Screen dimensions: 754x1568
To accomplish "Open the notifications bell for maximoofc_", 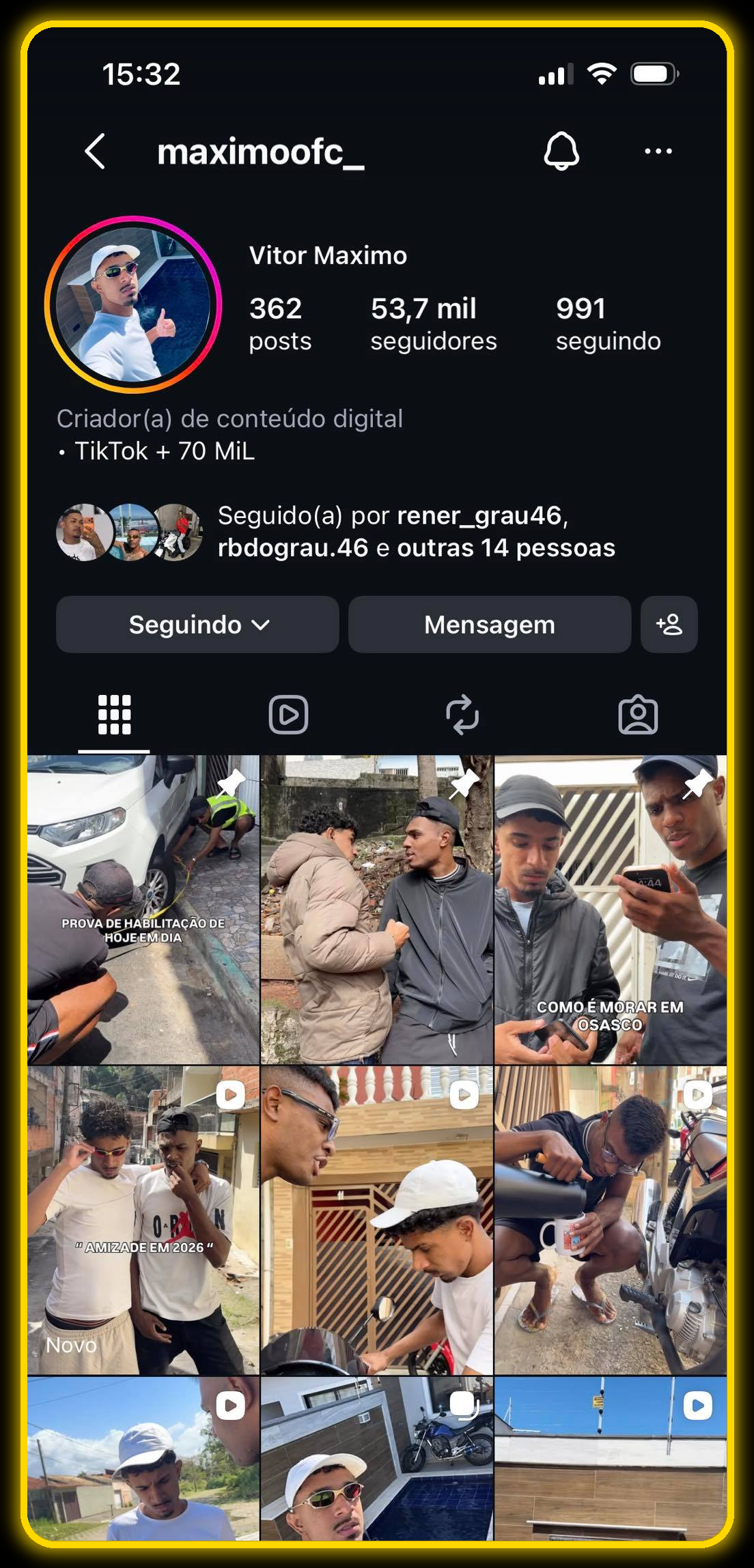I will point(561,151).
